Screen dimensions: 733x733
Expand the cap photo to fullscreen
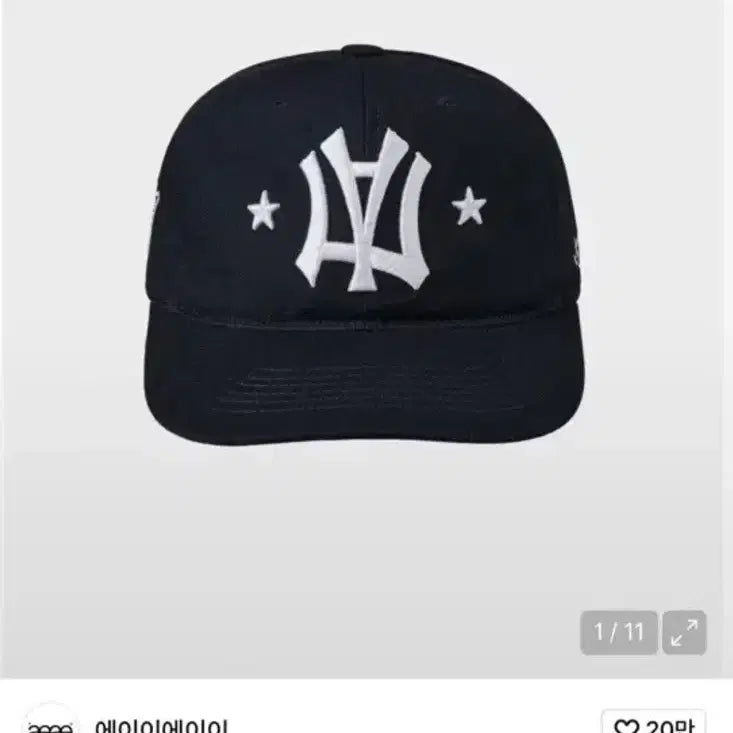(684, 632)
